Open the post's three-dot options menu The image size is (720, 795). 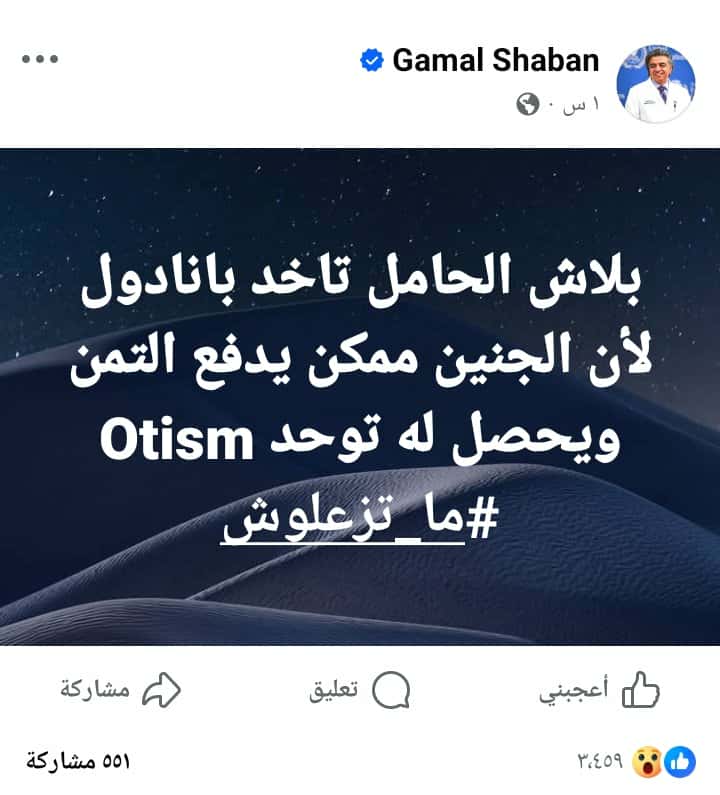point(40,59)
